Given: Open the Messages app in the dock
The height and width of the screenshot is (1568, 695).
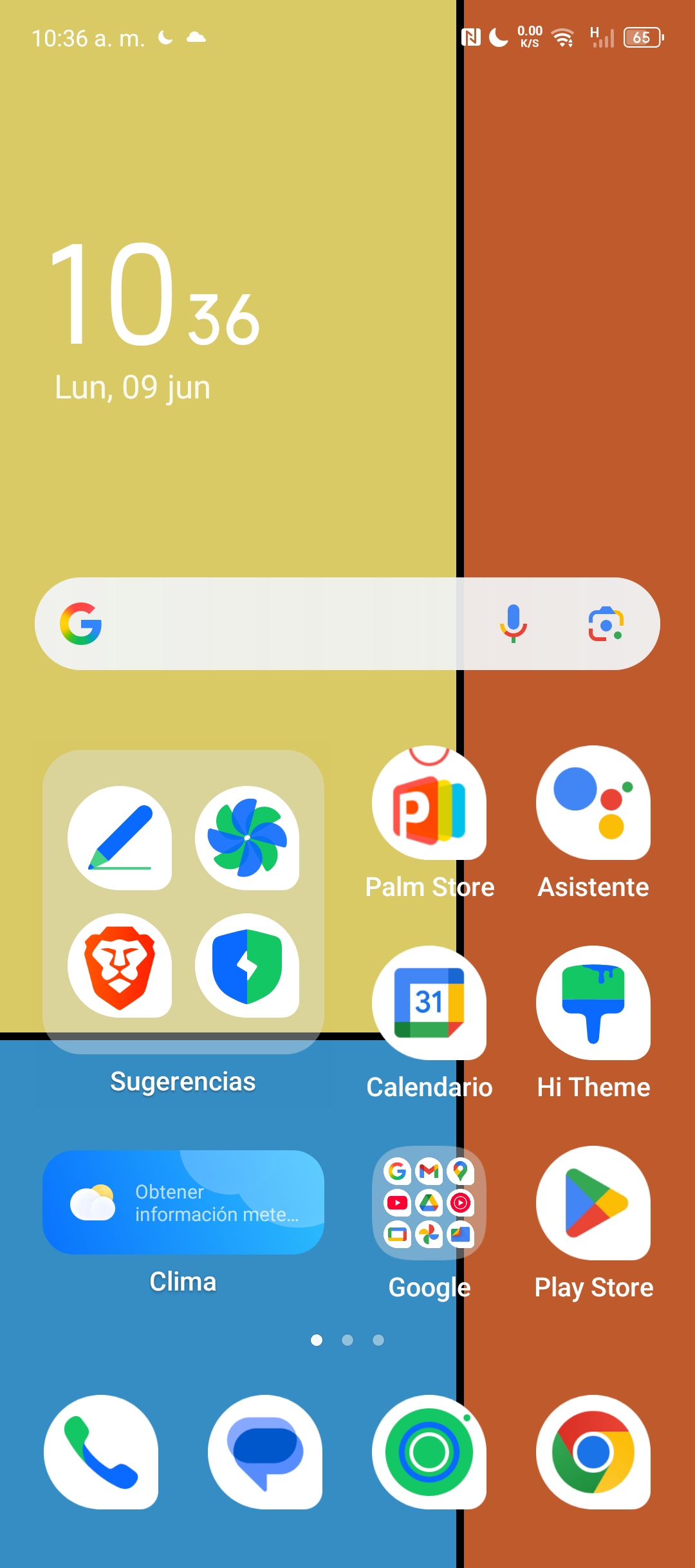Looking at the screenshot, I should 265,1452.
